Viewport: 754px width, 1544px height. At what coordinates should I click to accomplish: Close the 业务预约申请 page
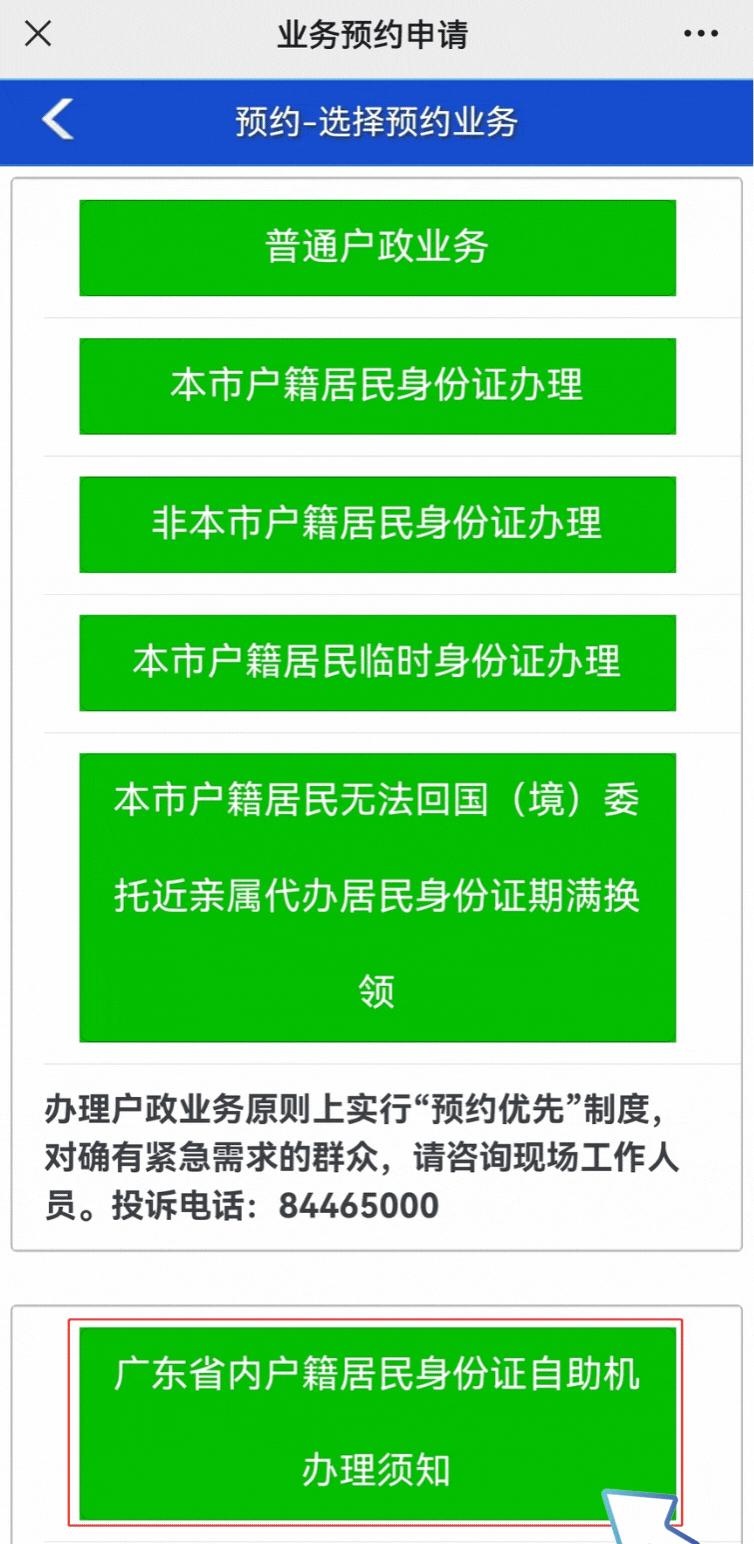(x=37, y=35)
